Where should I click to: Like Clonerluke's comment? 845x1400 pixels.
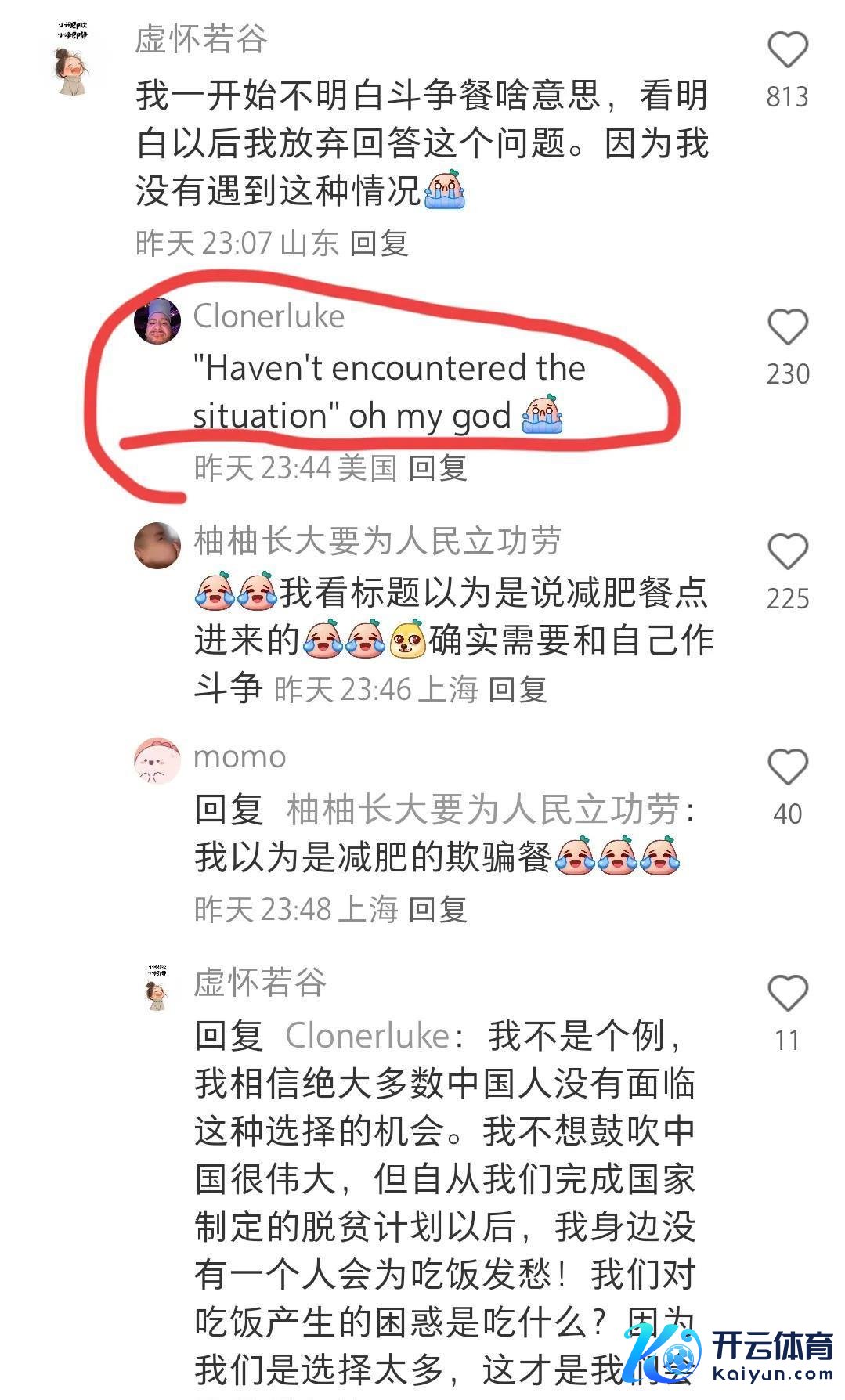[787, 327]
